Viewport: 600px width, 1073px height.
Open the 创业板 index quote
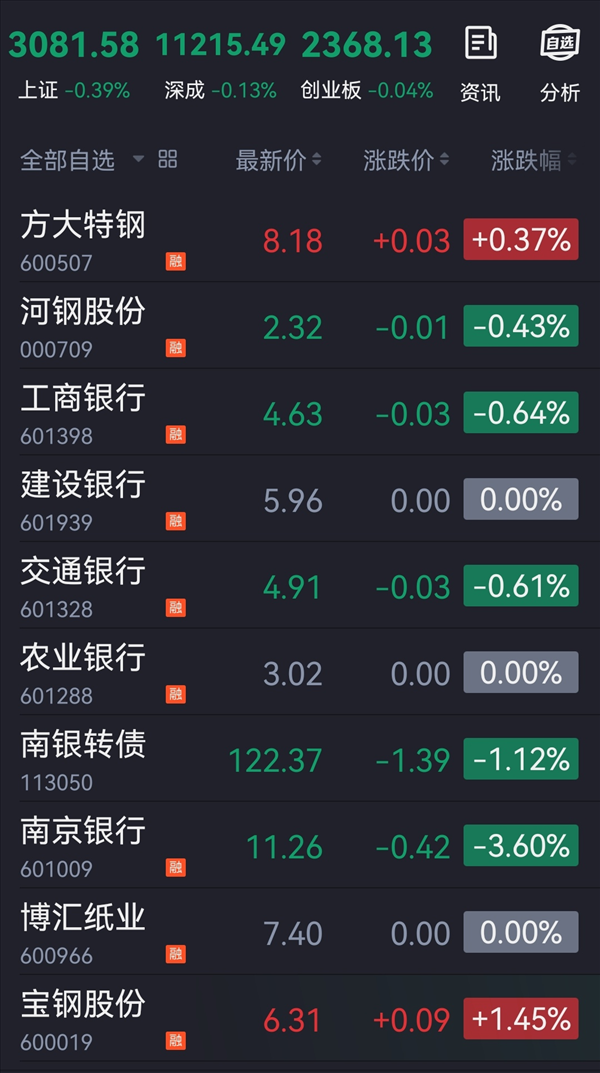[367, 62]
